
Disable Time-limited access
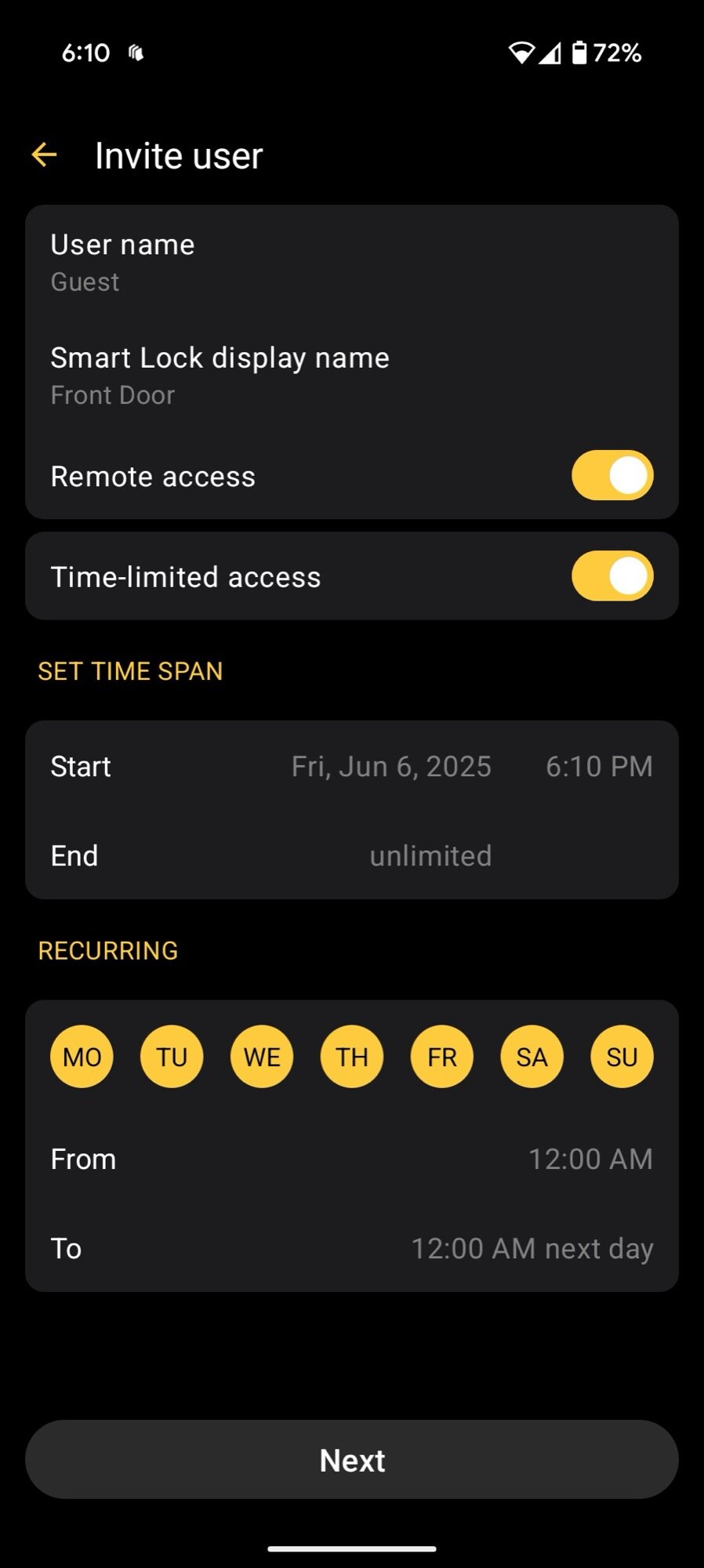coord(611,576)
